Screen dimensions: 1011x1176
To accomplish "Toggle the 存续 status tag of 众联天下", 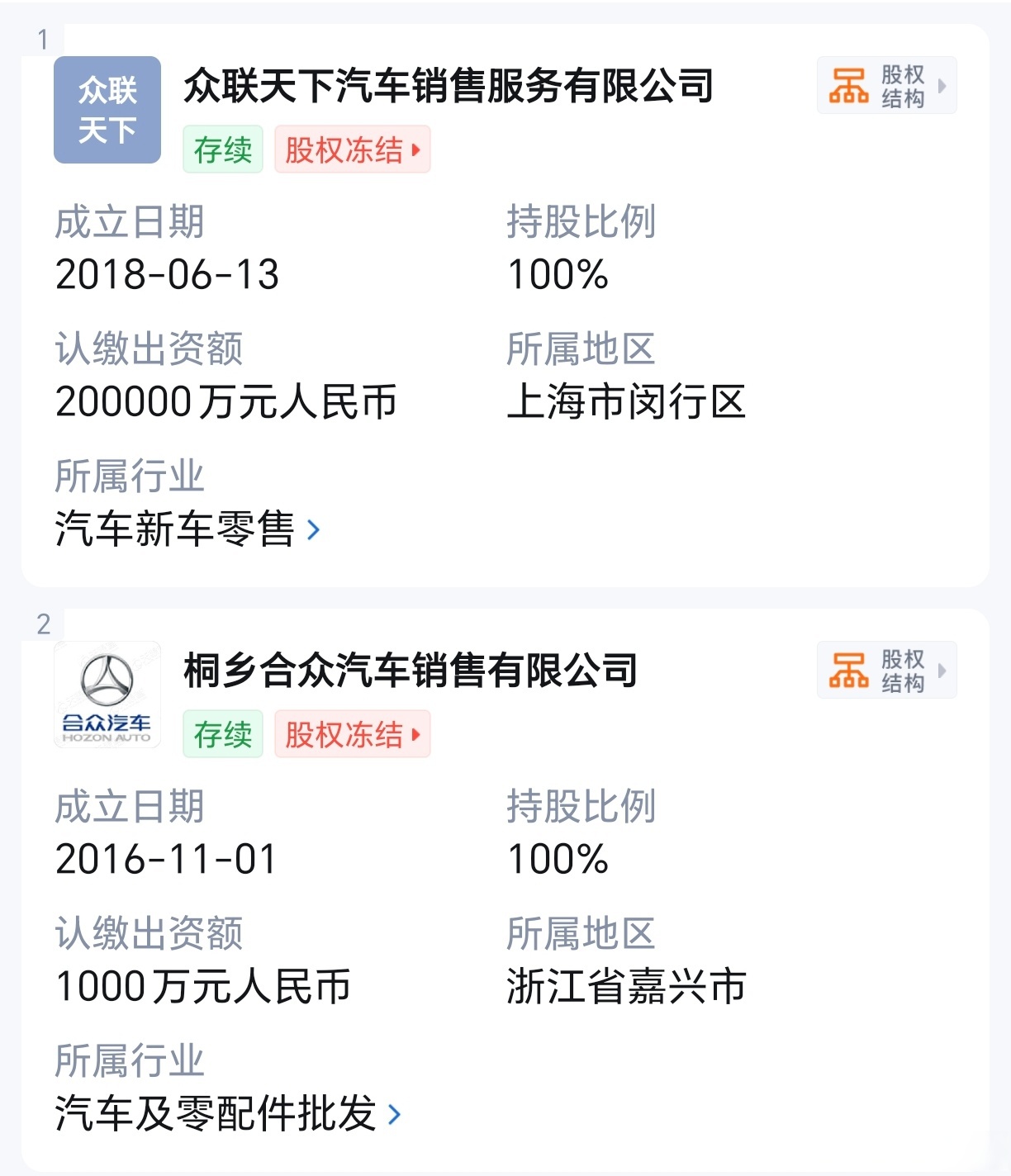I will (222, 149).
